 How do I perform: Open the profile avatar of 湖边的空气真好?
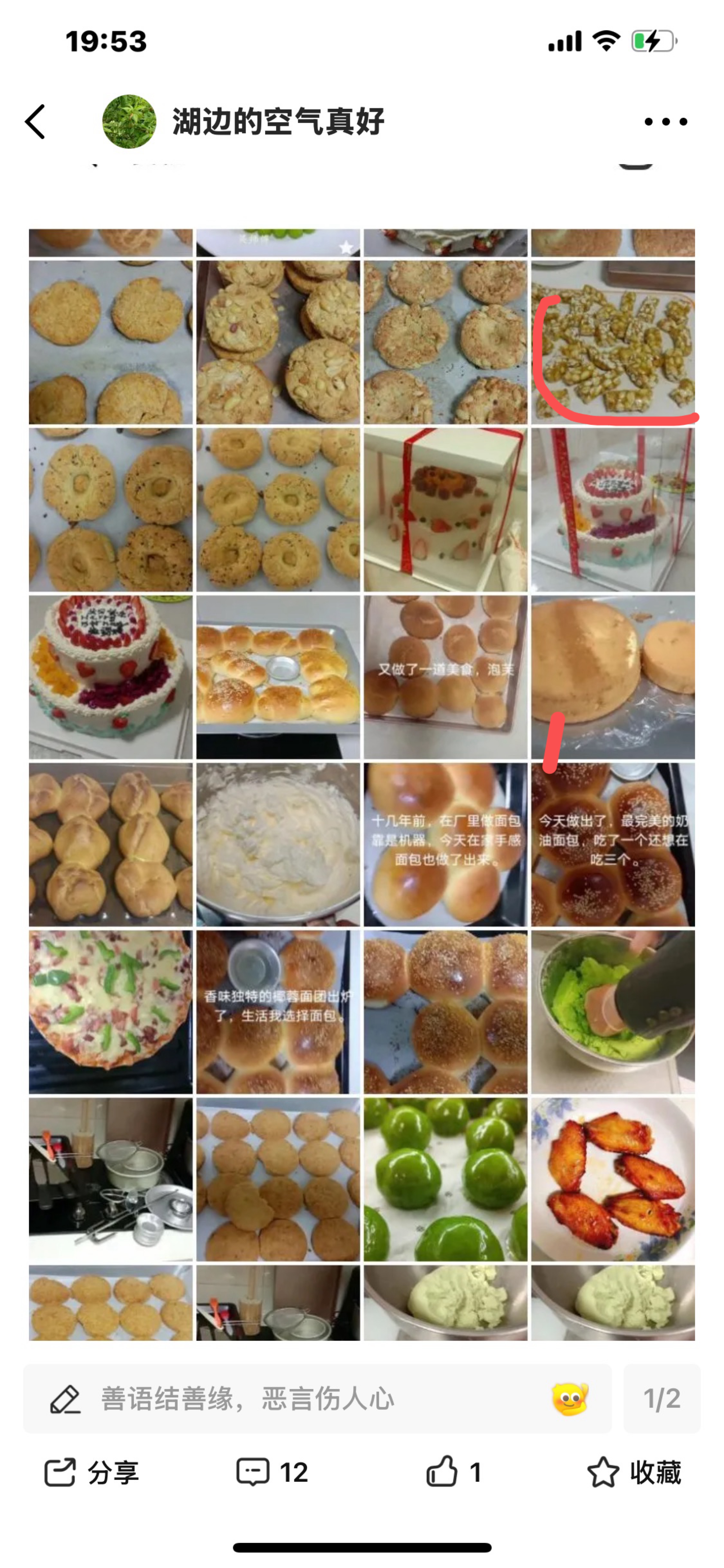tap(129, 122)
